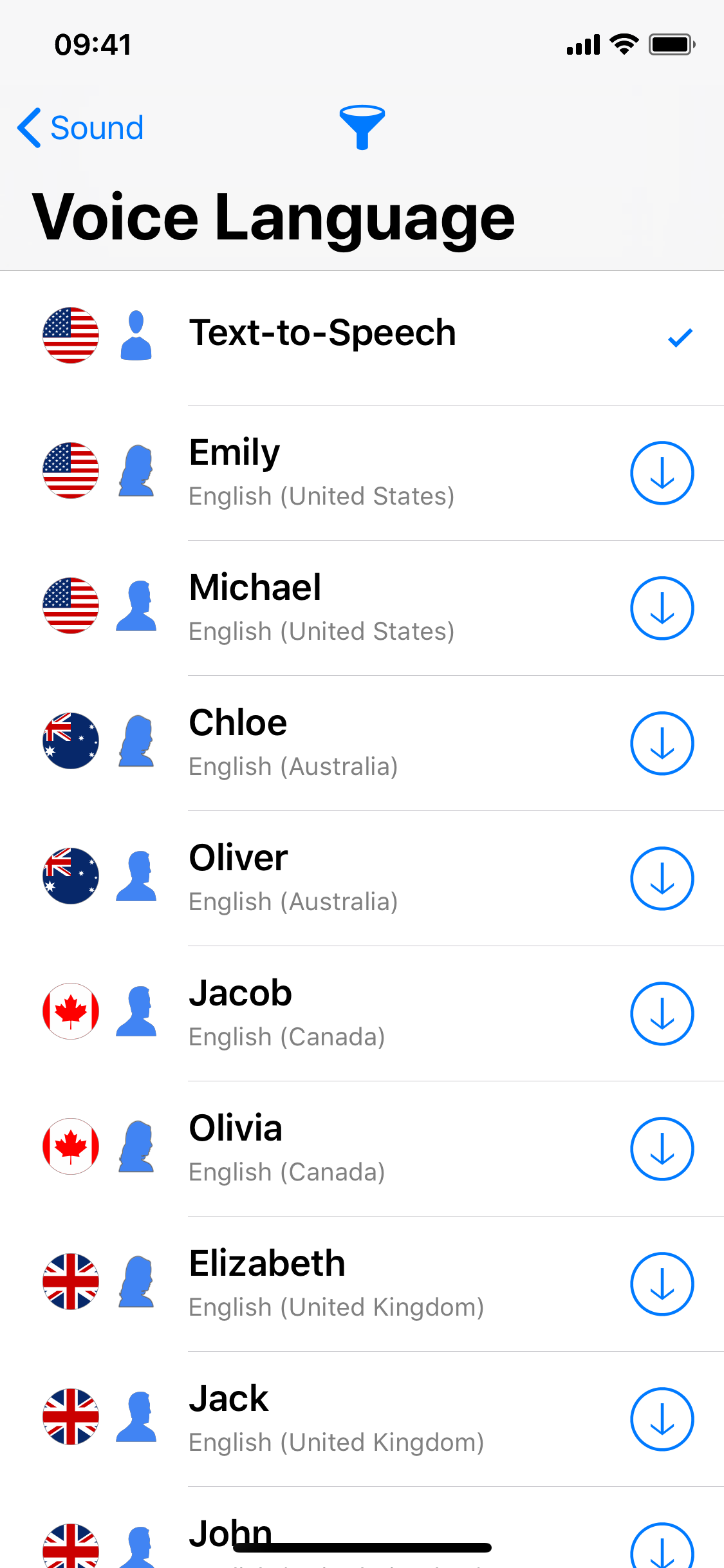Open the voice filter icon
The width and height of the screenshot is (724, 1568).
pos(362,127)
